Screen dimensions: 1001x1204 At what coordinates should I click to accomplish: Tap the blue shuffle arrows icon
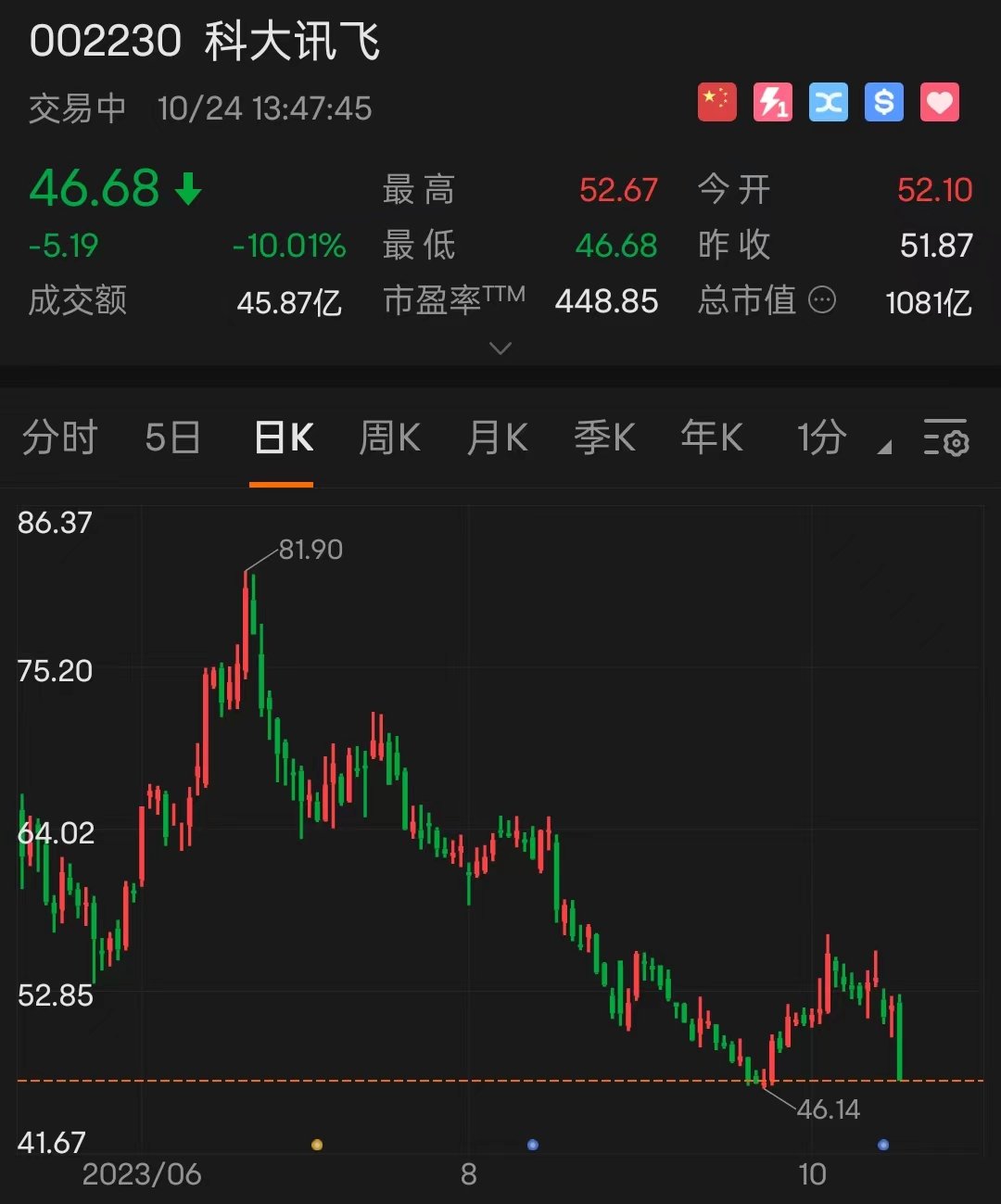tap(829, 102)
